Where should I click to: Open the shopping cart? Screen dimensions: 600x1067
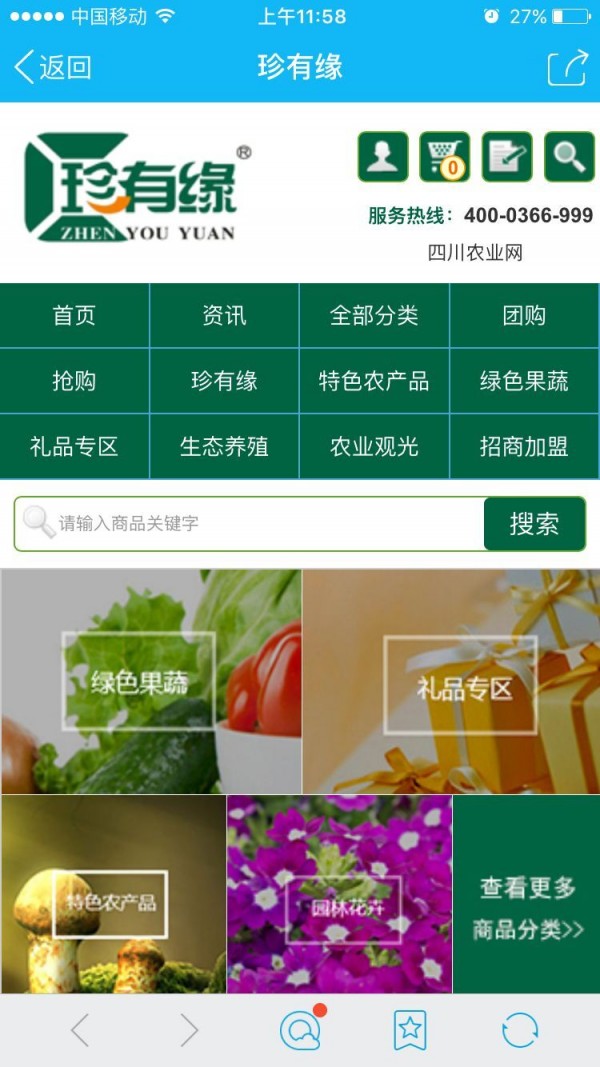pyautogui.click(x=444, y=157)
